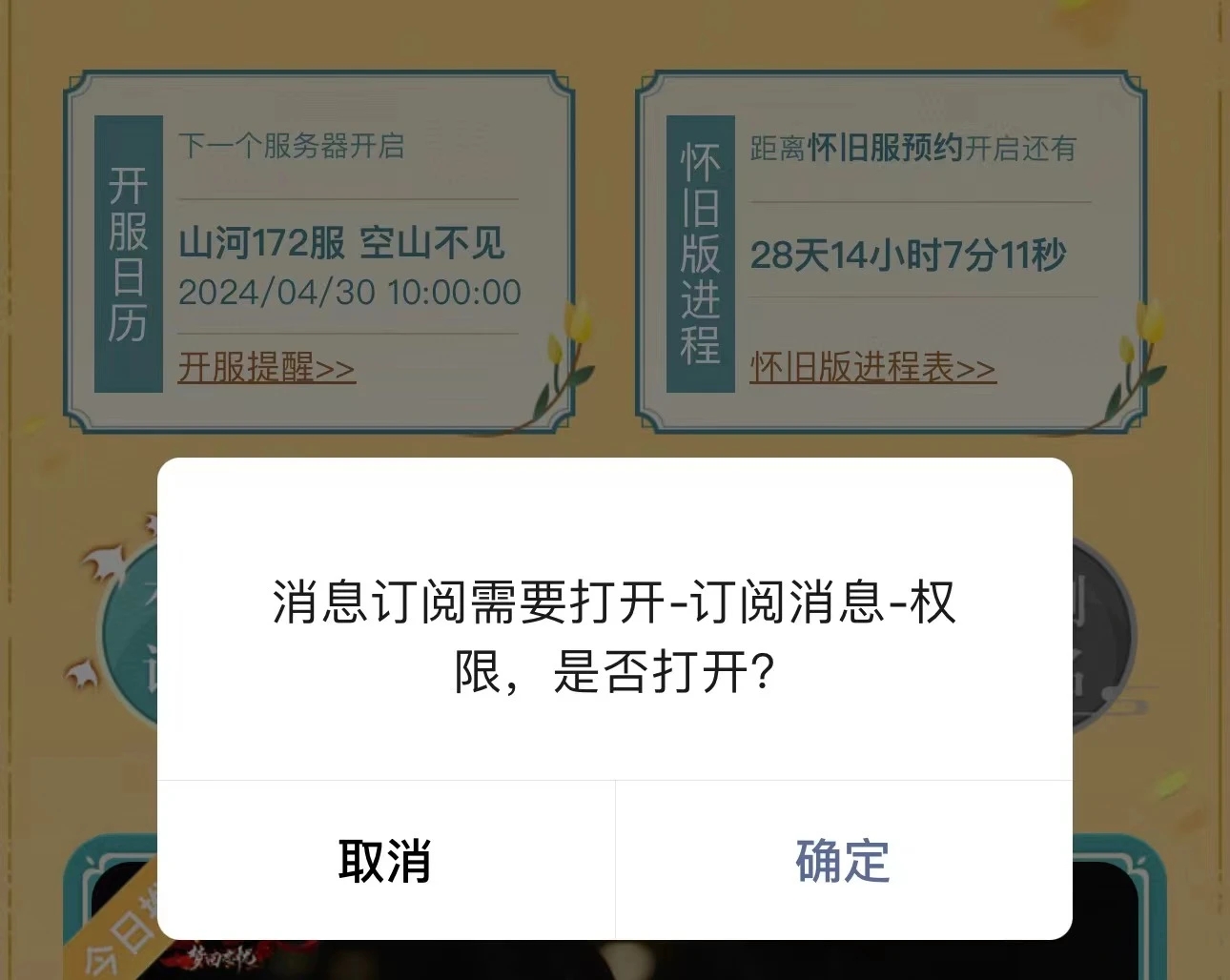Open the 怀旧版进程表>> link
The width and height of the screenshot is (1230, 980).
click(x=872, y=368)
